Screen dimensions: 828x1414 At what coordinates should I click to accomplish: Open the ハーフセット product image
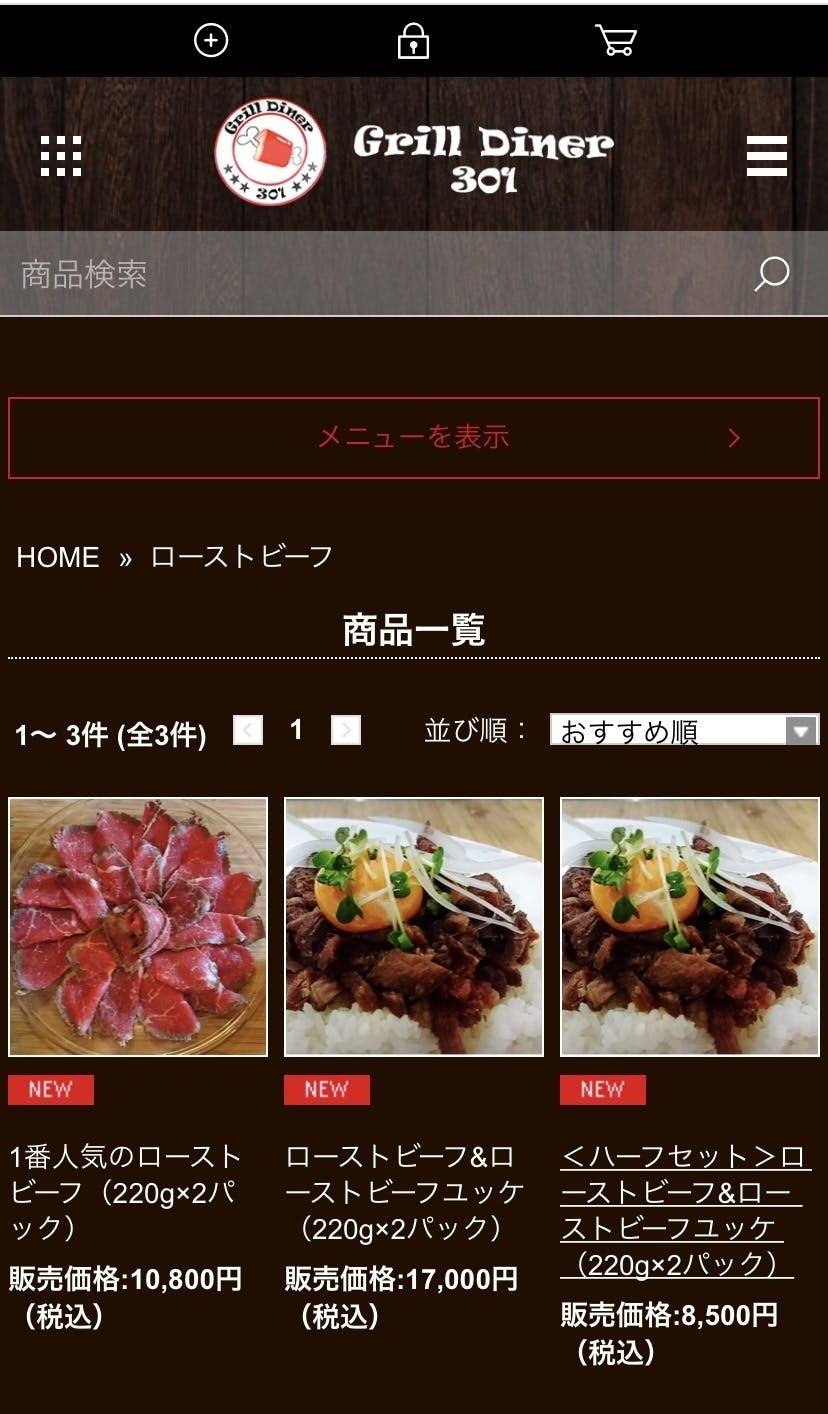690,926
